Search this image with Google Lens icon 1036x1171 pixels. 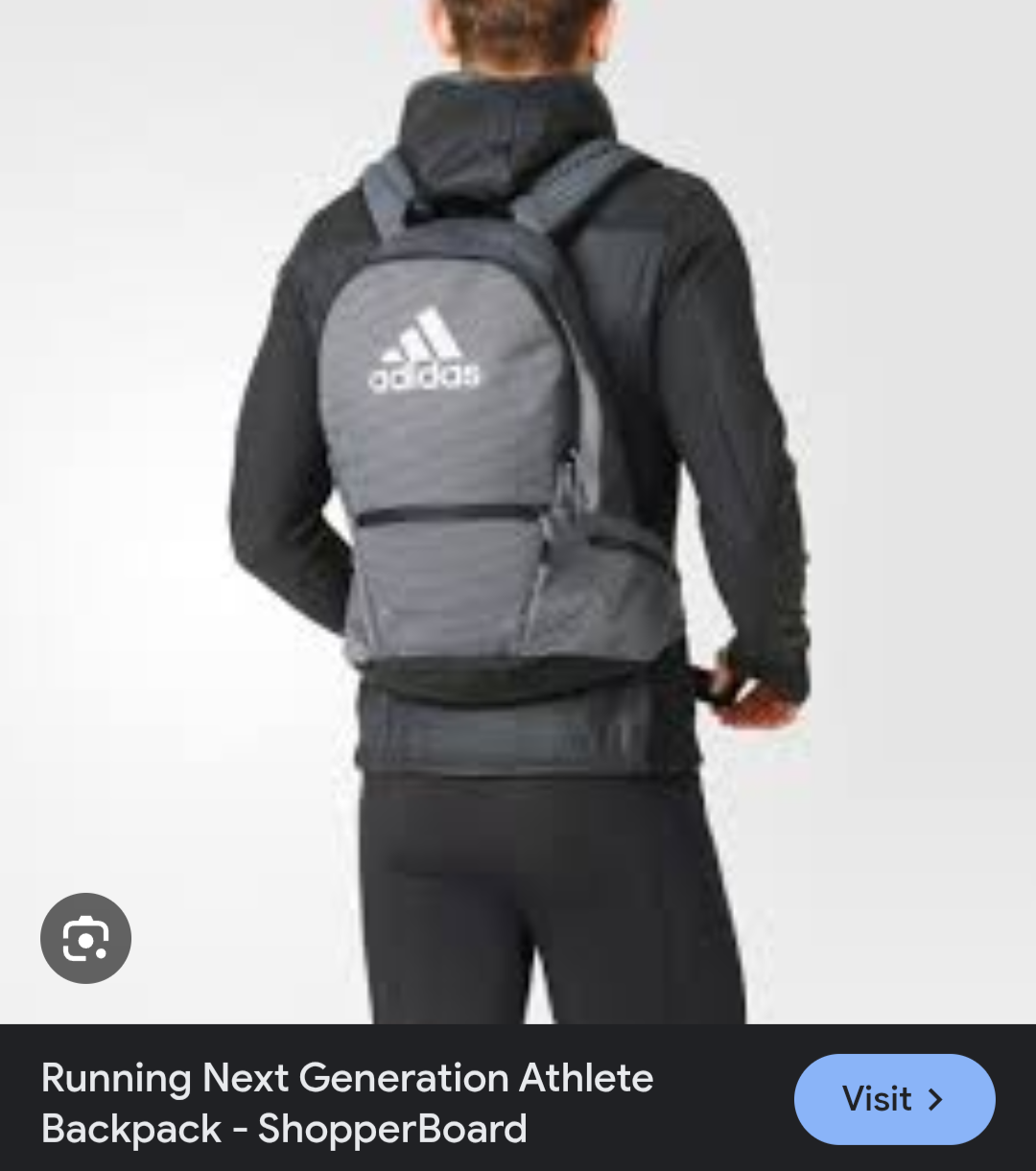click(x=85, y=938)
